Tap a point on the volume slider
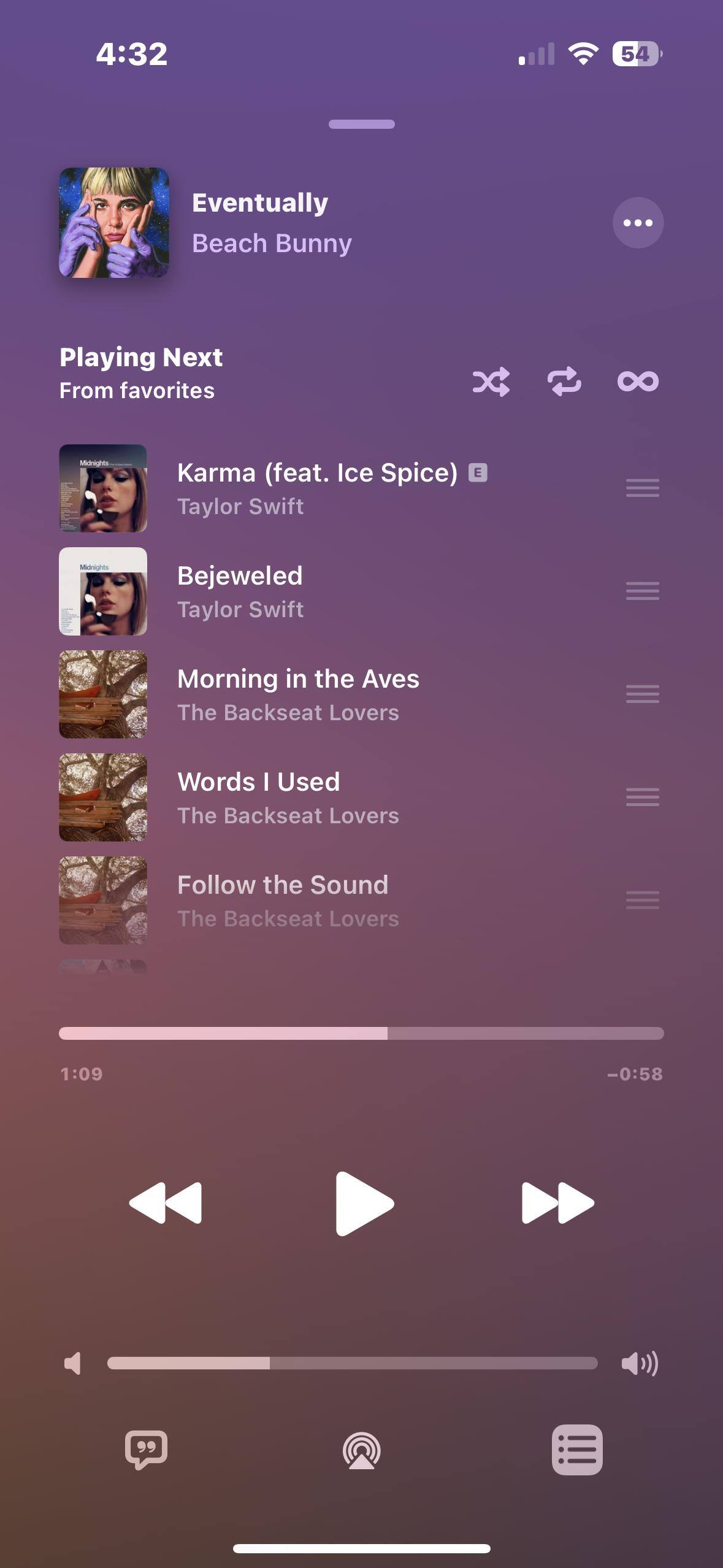Image resolution: width=723 pixels, height=1568 pixels. click(x=352, y=1363)
